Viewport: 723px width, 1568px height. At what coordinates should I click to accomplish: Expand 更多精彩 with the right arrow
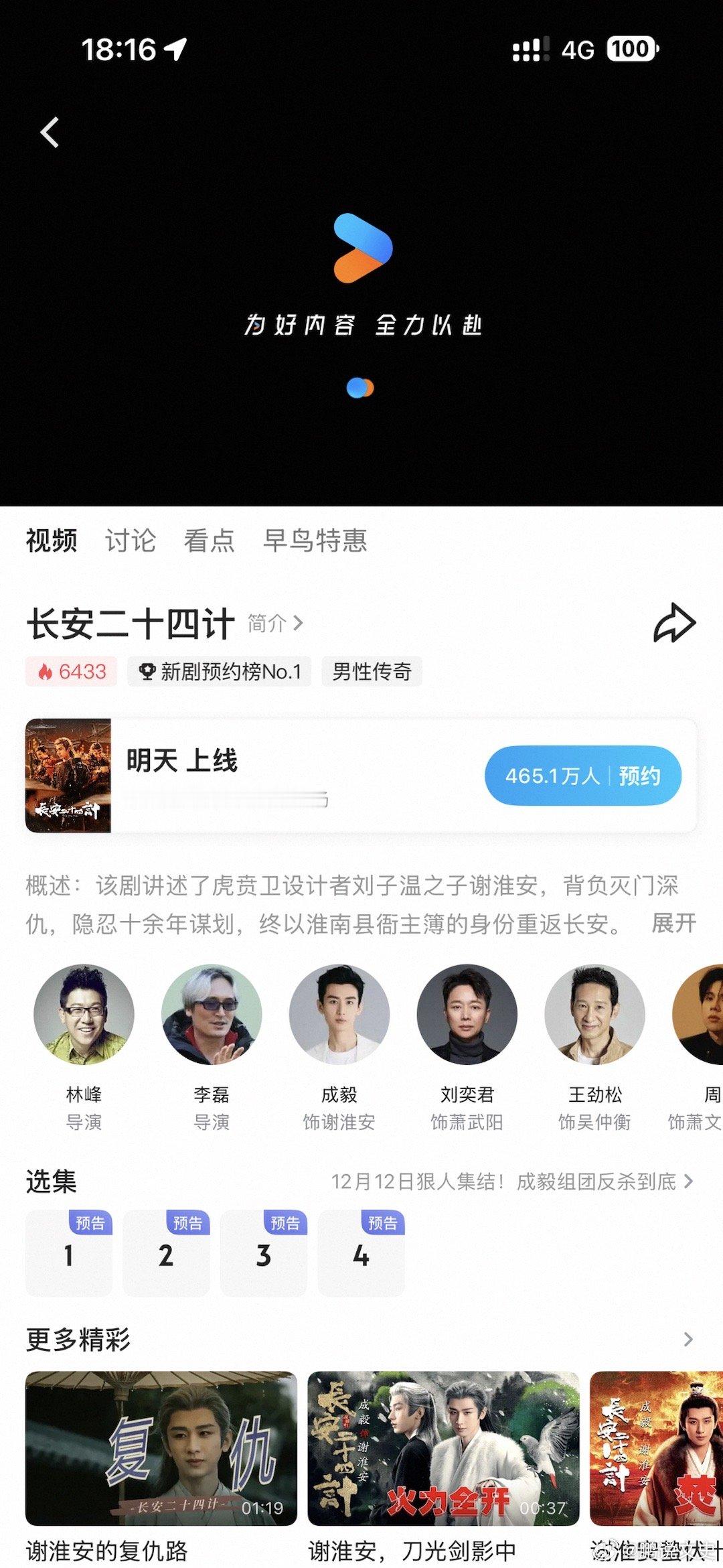(690, 1340)
